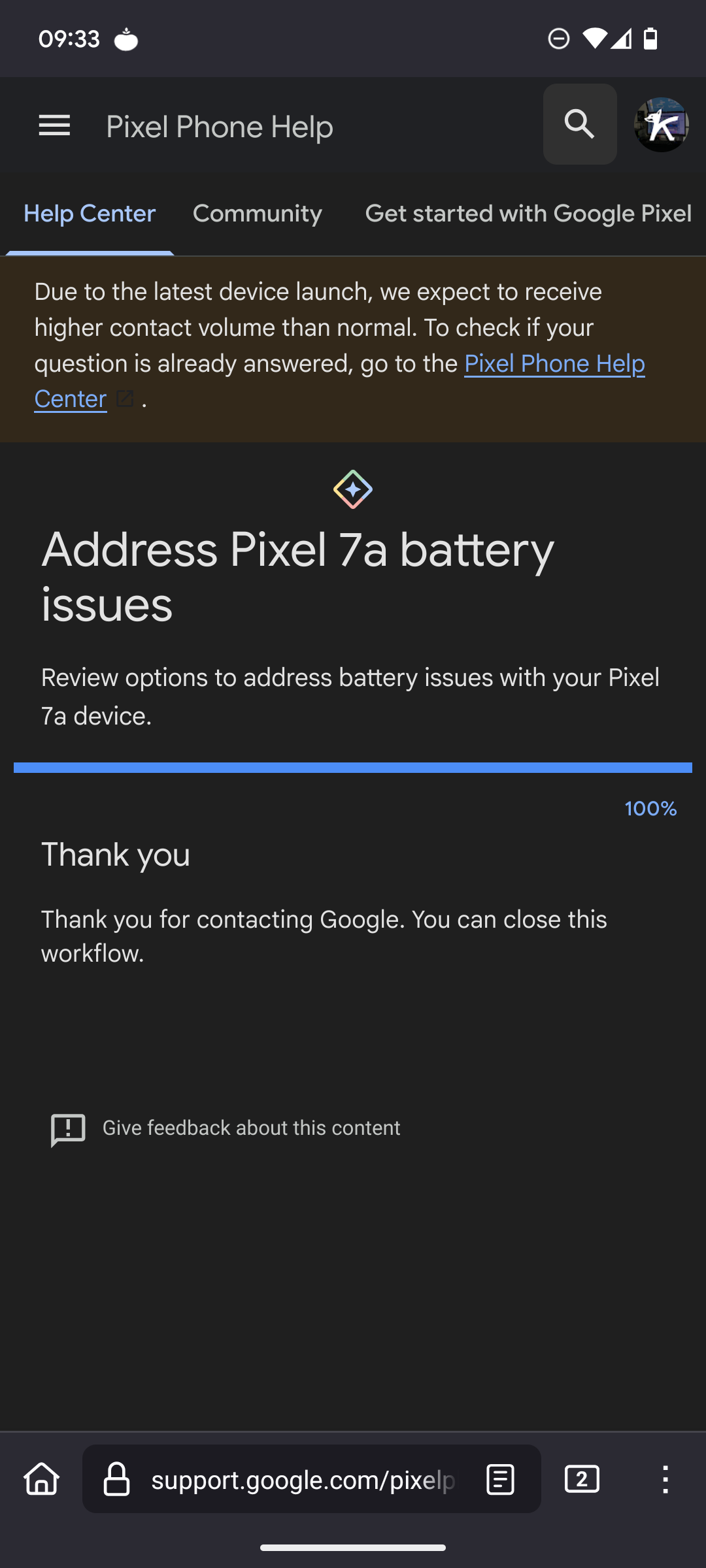Open the browser overflow menu
The height and width of the screenshot is (1568, 706).
(x=665, y=1479)
